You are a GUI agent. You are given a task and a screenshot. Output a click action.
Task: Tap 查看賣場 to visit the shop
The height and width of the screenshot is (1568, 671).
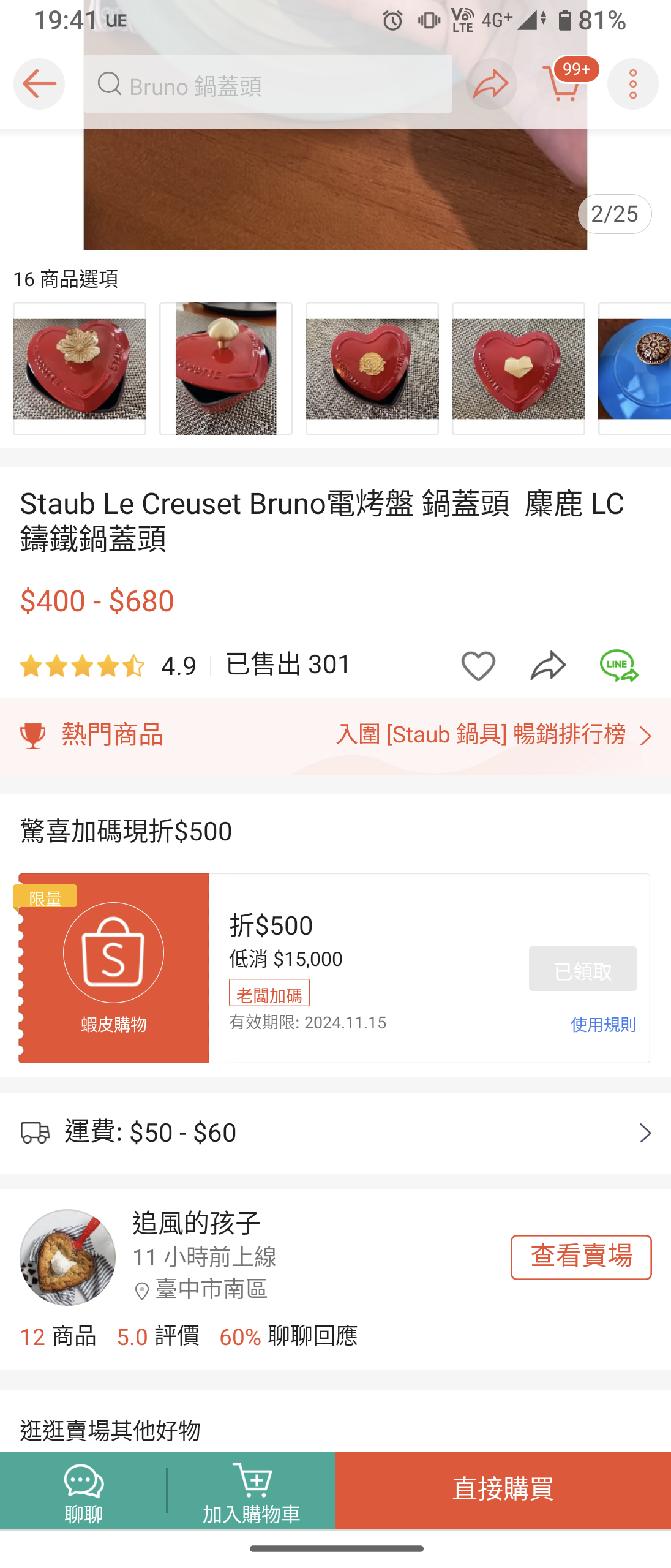point(580,1257)
